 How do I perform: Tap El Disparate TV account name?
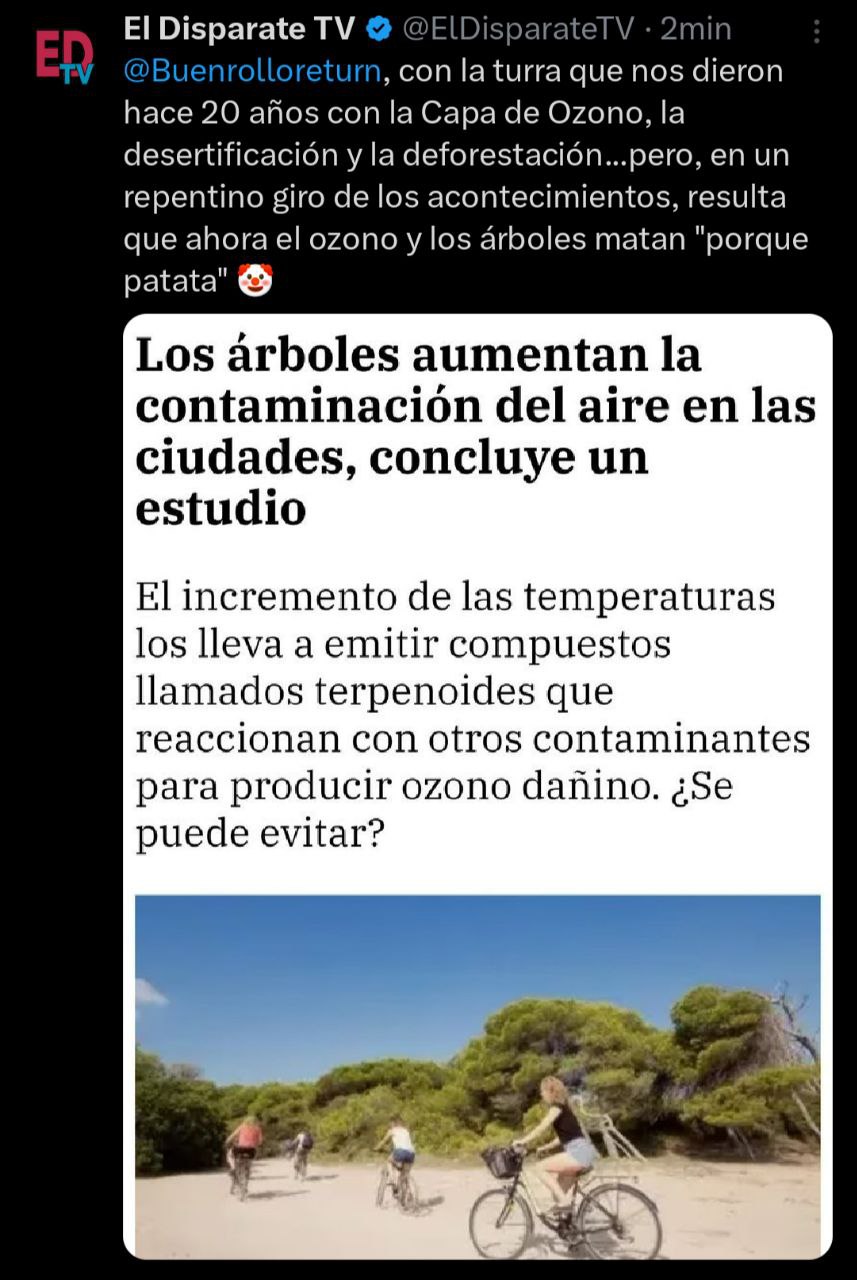tap(239, 30)
